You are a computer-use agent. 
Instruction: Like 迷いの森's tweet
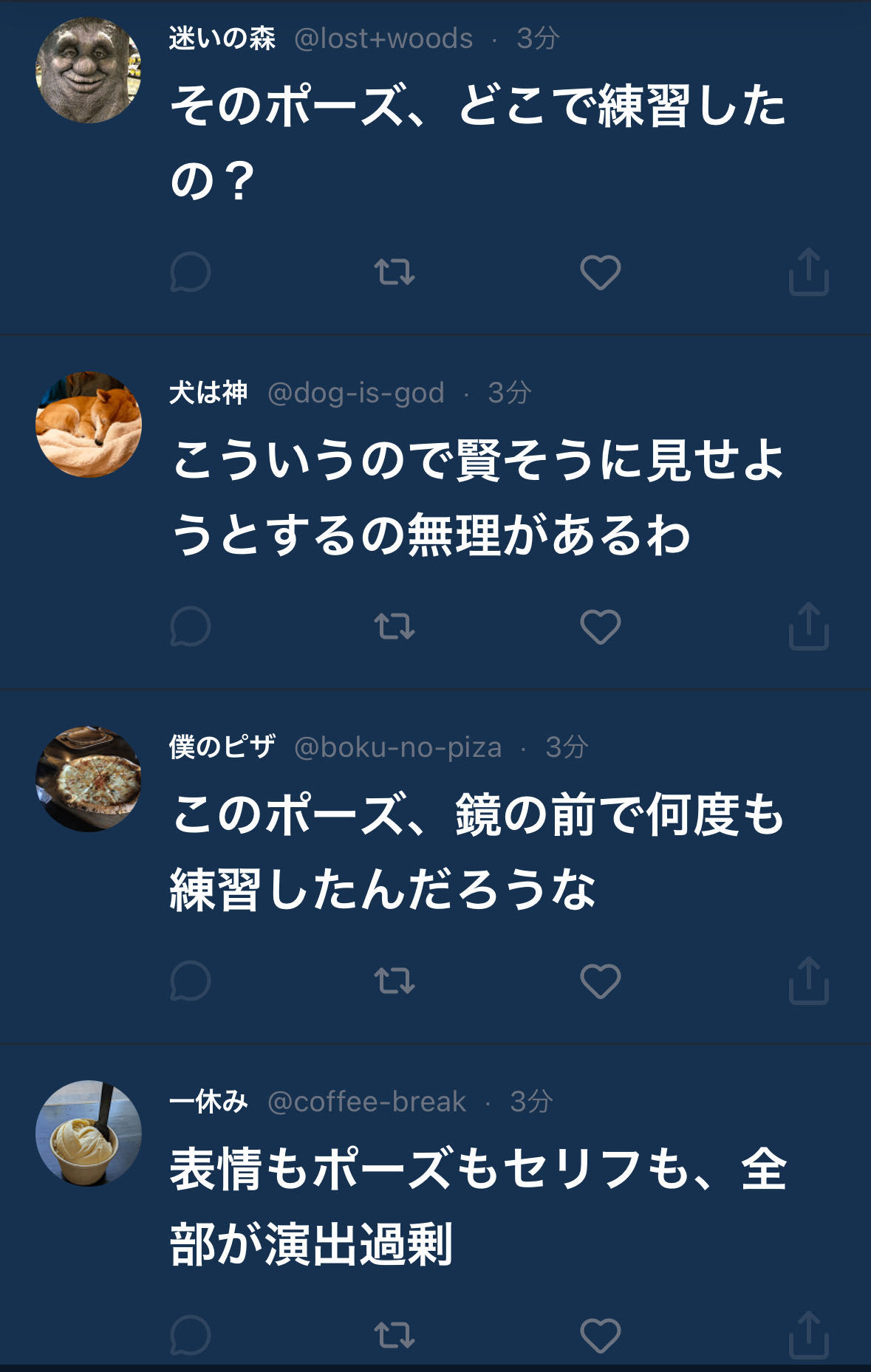pos(600,272)
